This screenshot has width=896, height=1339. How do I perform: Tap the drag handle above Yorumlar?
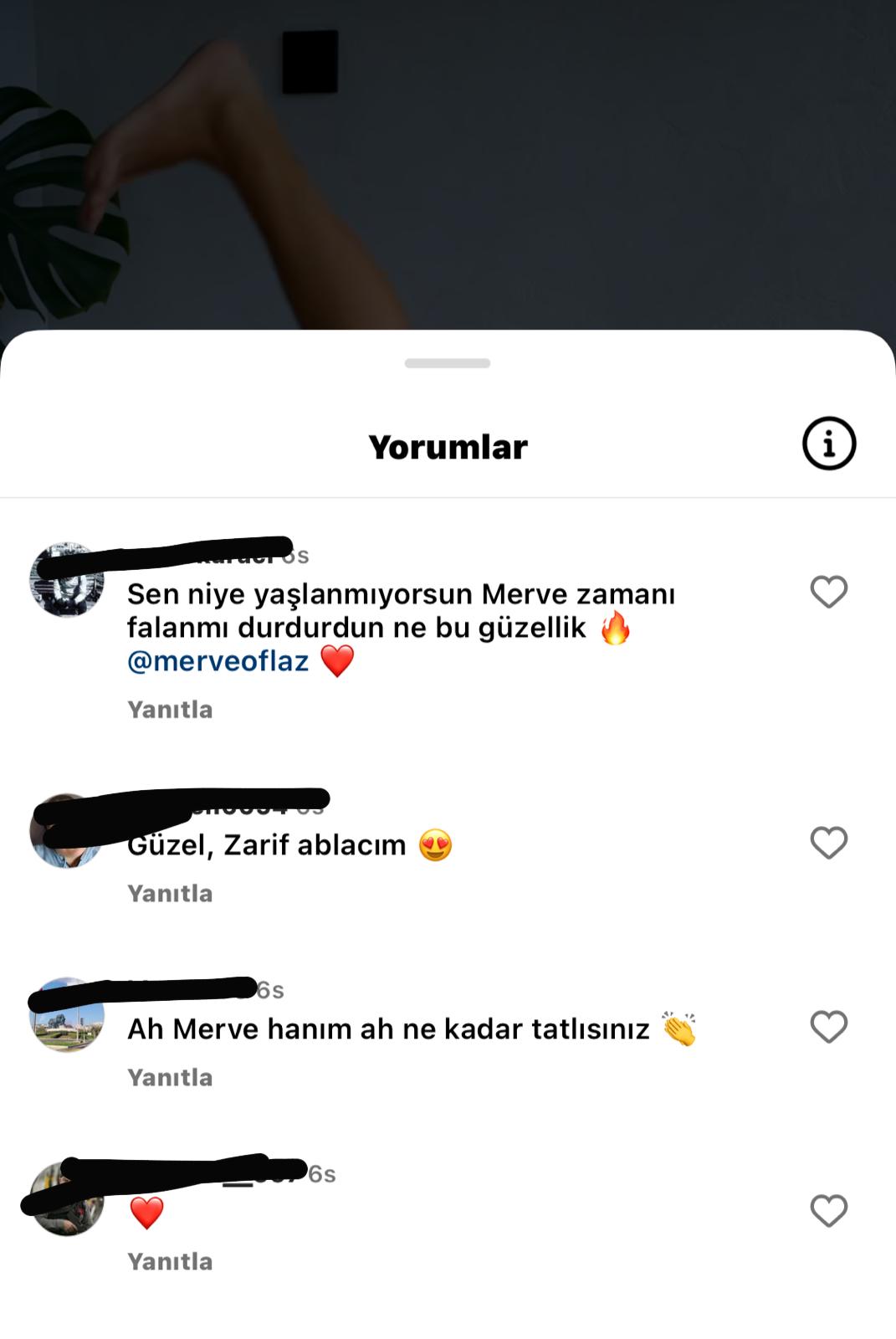[x=448, y=363]
